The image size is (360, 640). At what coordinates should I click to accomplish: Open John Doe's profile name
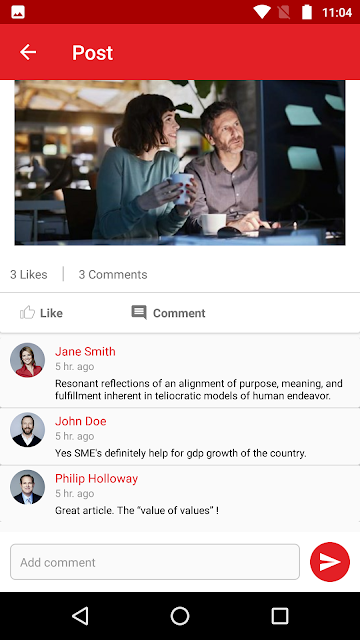(x=81, y=421)
